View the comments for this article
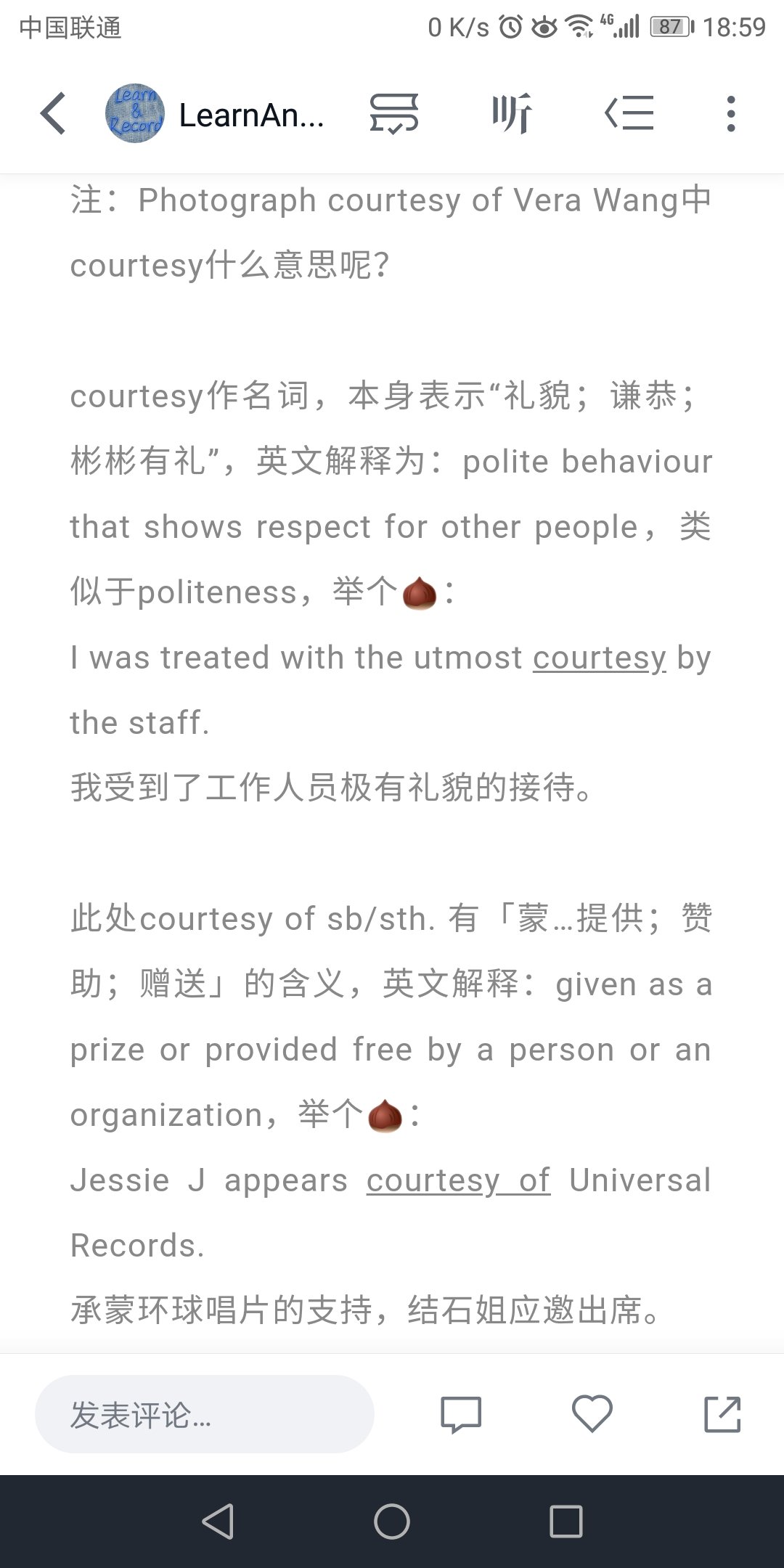The height and width of the screenshot is (1568, 784). [x=461, y=1414]
